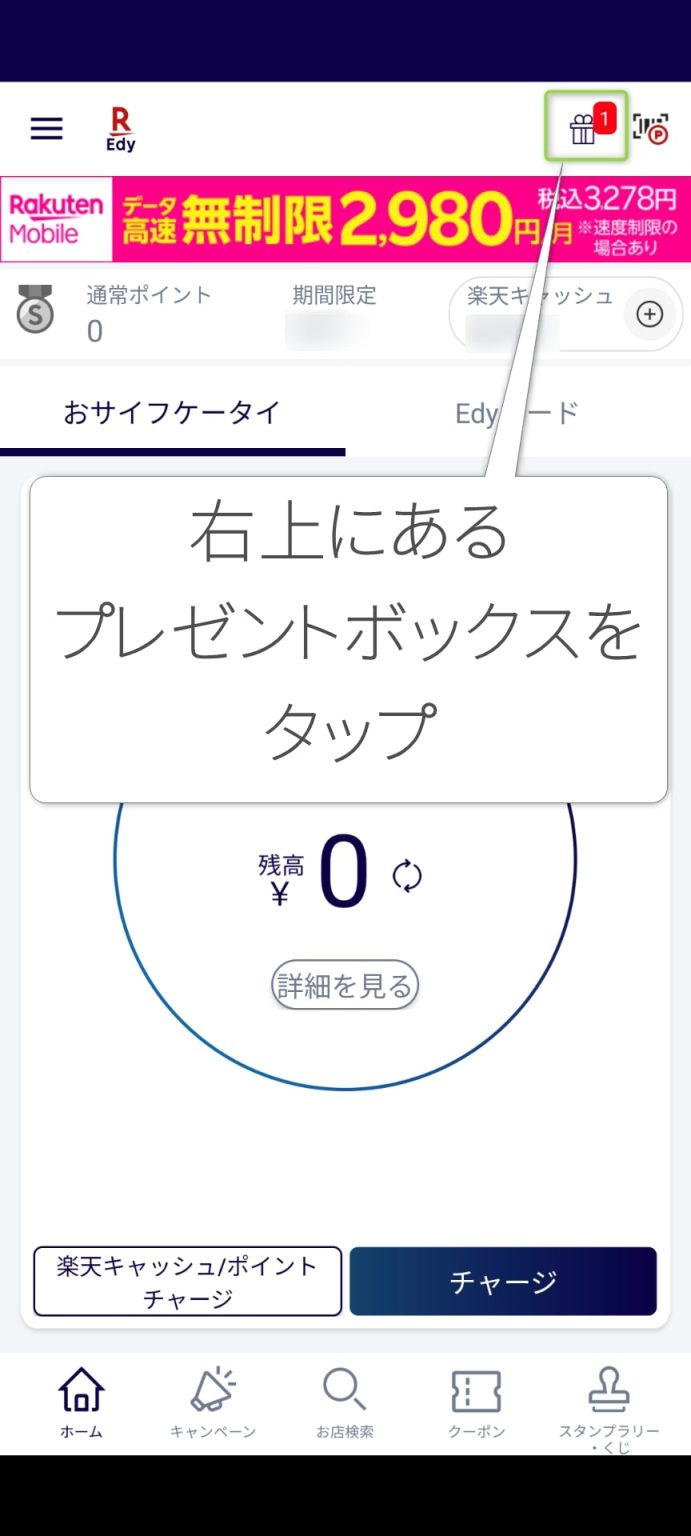Tap the チャージ button
The image size is (691, 1536).
tap(503, 1281)
